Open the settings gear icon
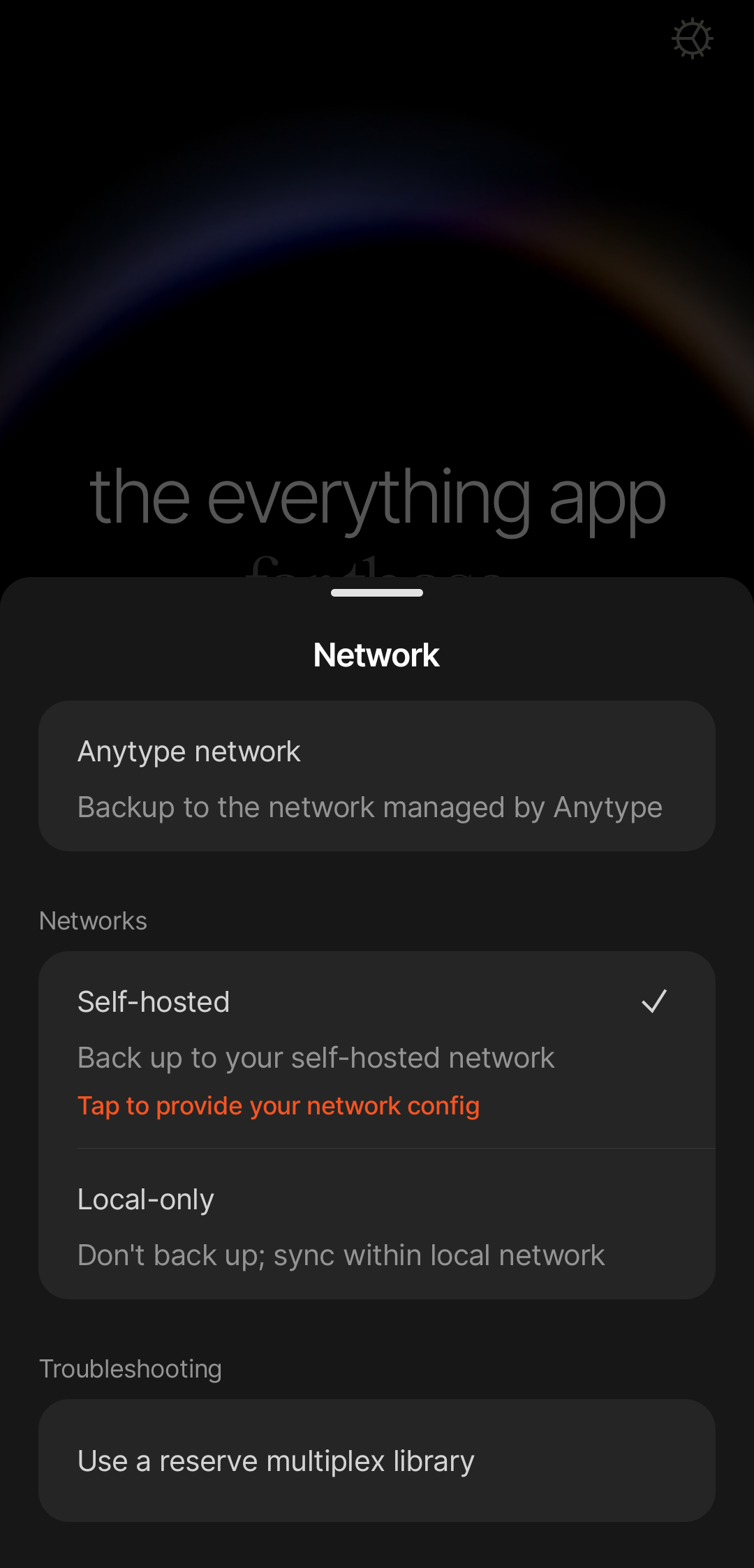This screenshot has height=1568, width=754. (x=692, y=38)
